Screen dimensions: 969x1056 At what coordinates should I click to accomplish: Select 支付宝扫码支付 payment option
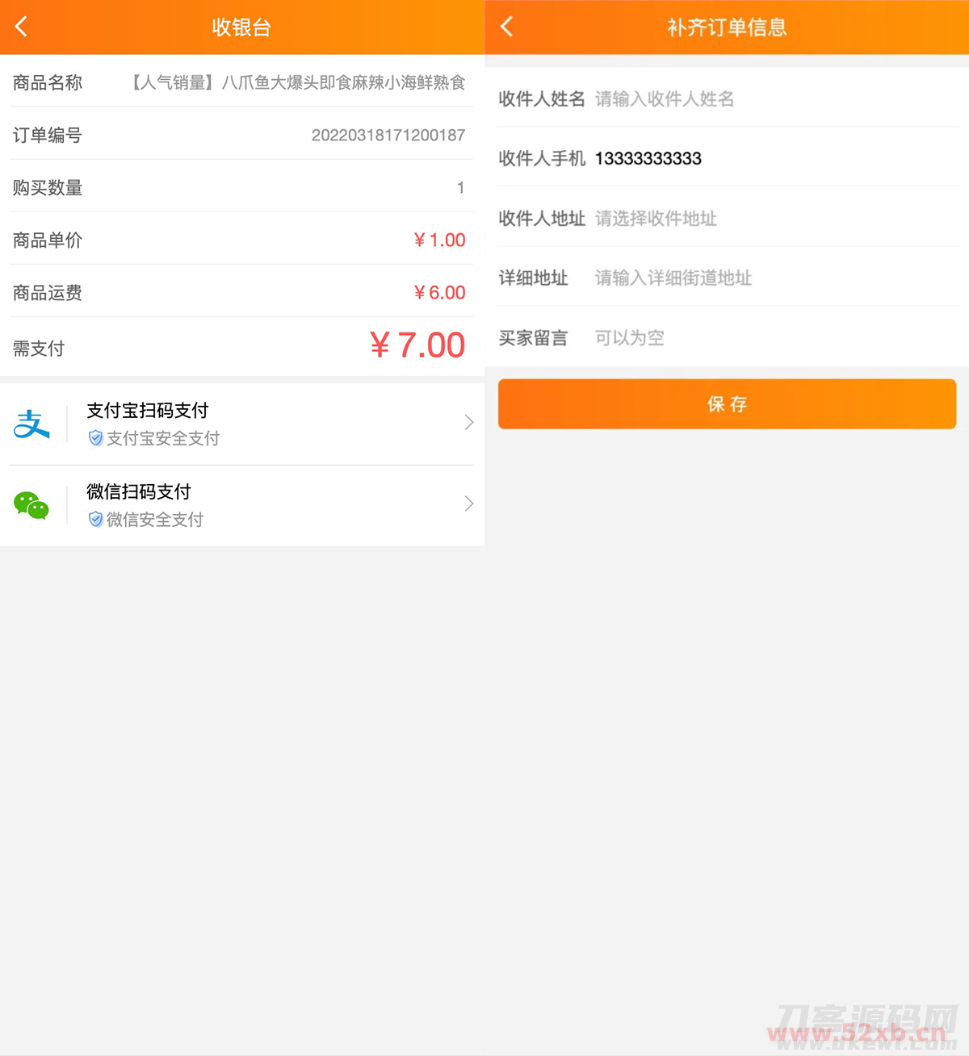242,424
